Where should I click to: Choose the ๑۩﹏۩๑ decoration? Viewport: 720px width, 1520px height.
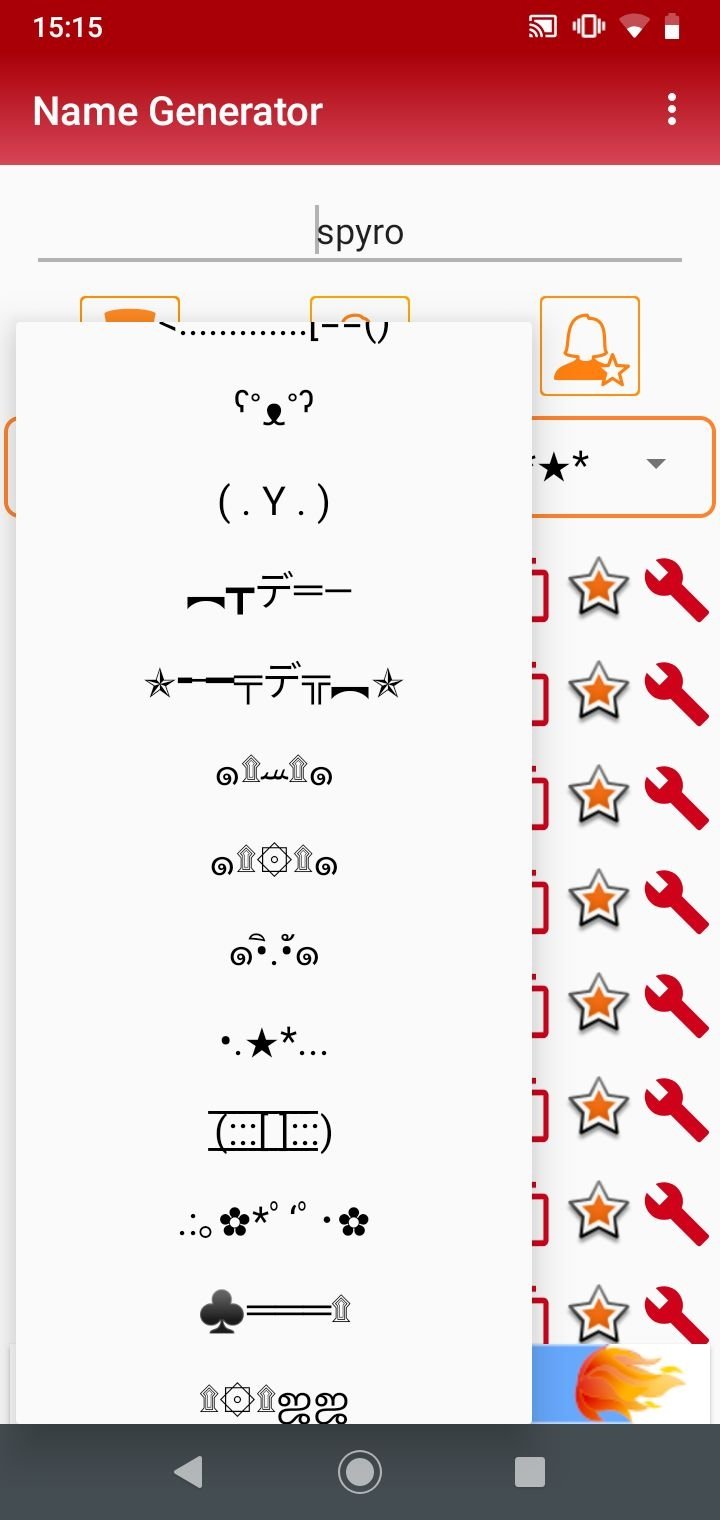[x=273, y=773]
